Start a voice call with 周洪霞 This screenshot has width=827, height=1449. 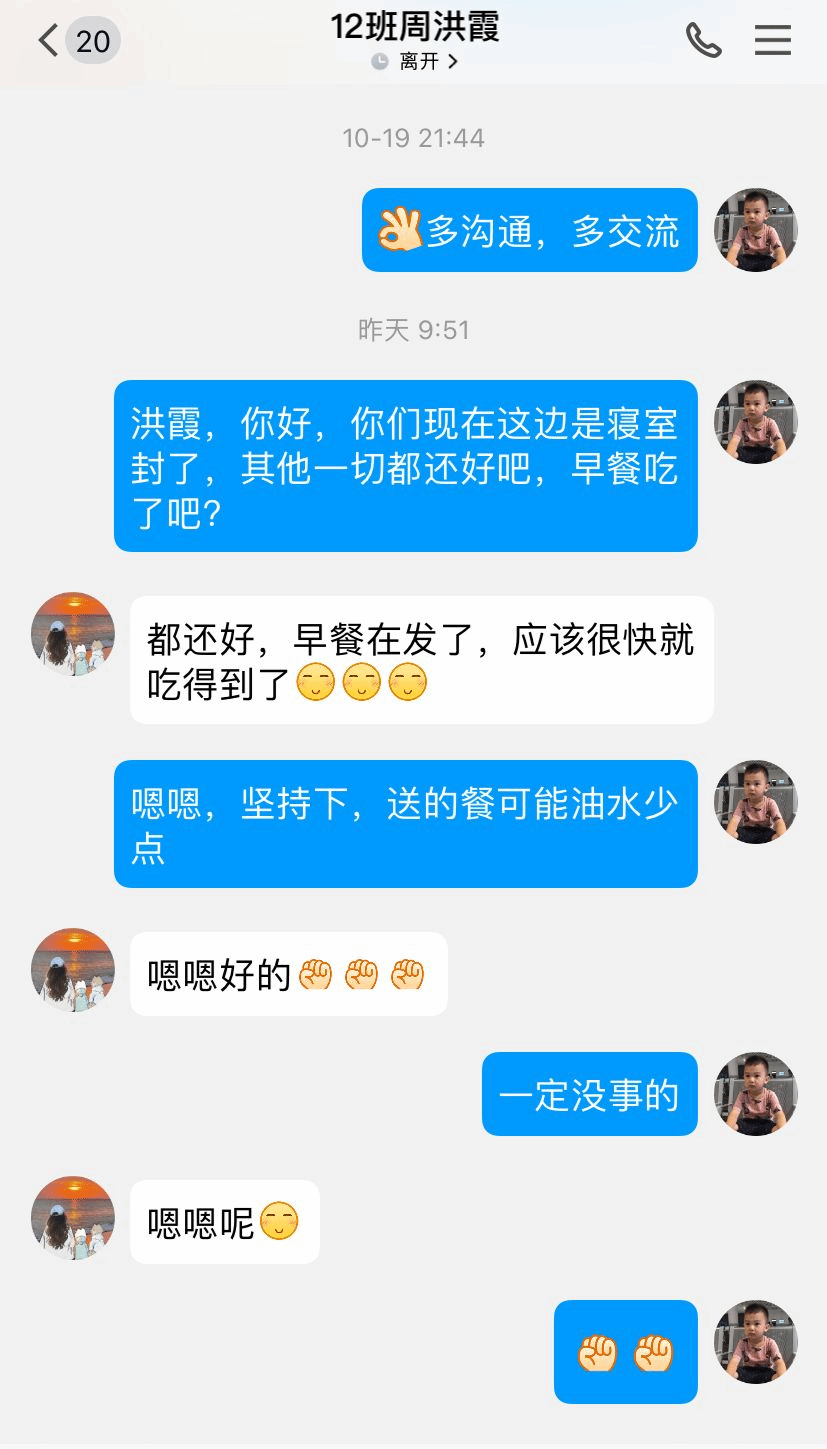[703, 41]
